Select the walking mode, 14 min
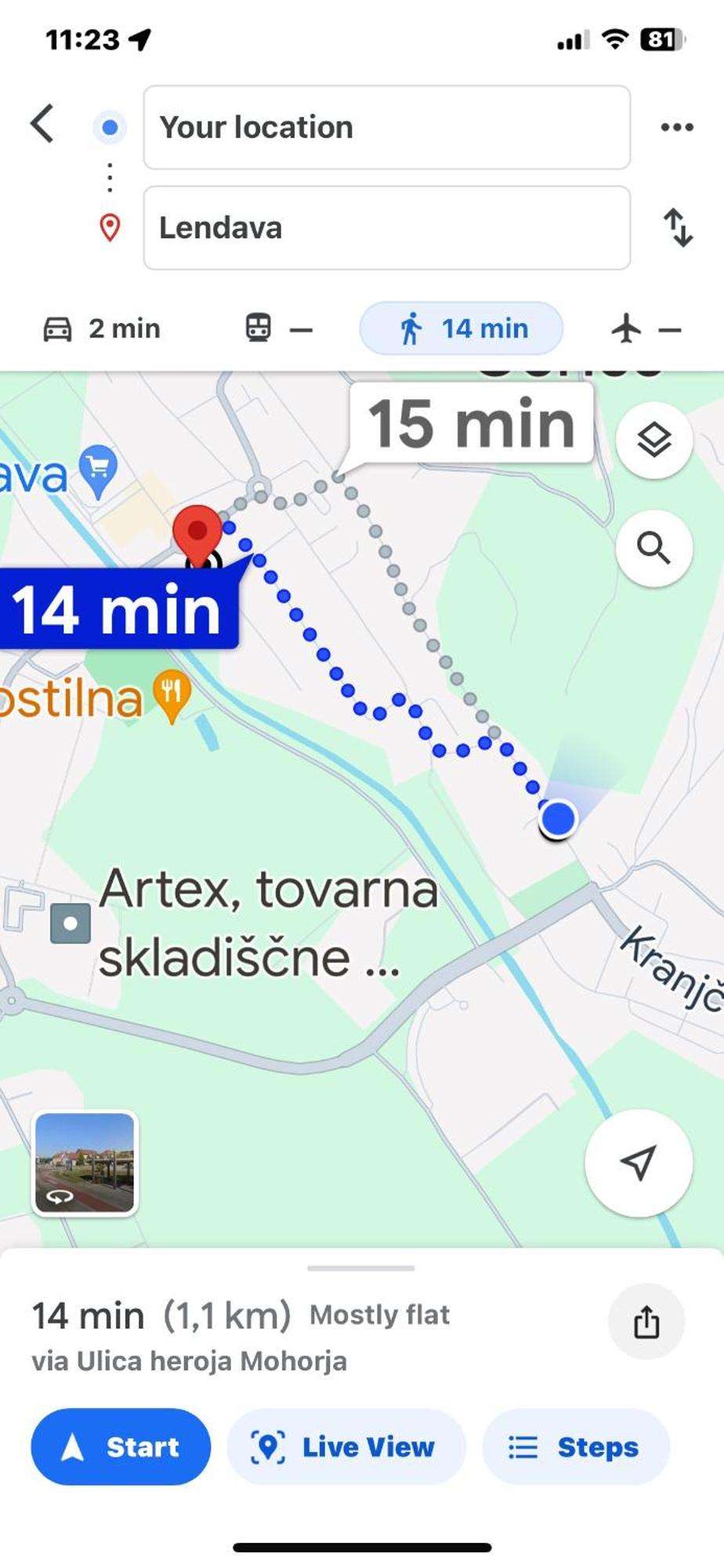 click(x=462, y=328)
